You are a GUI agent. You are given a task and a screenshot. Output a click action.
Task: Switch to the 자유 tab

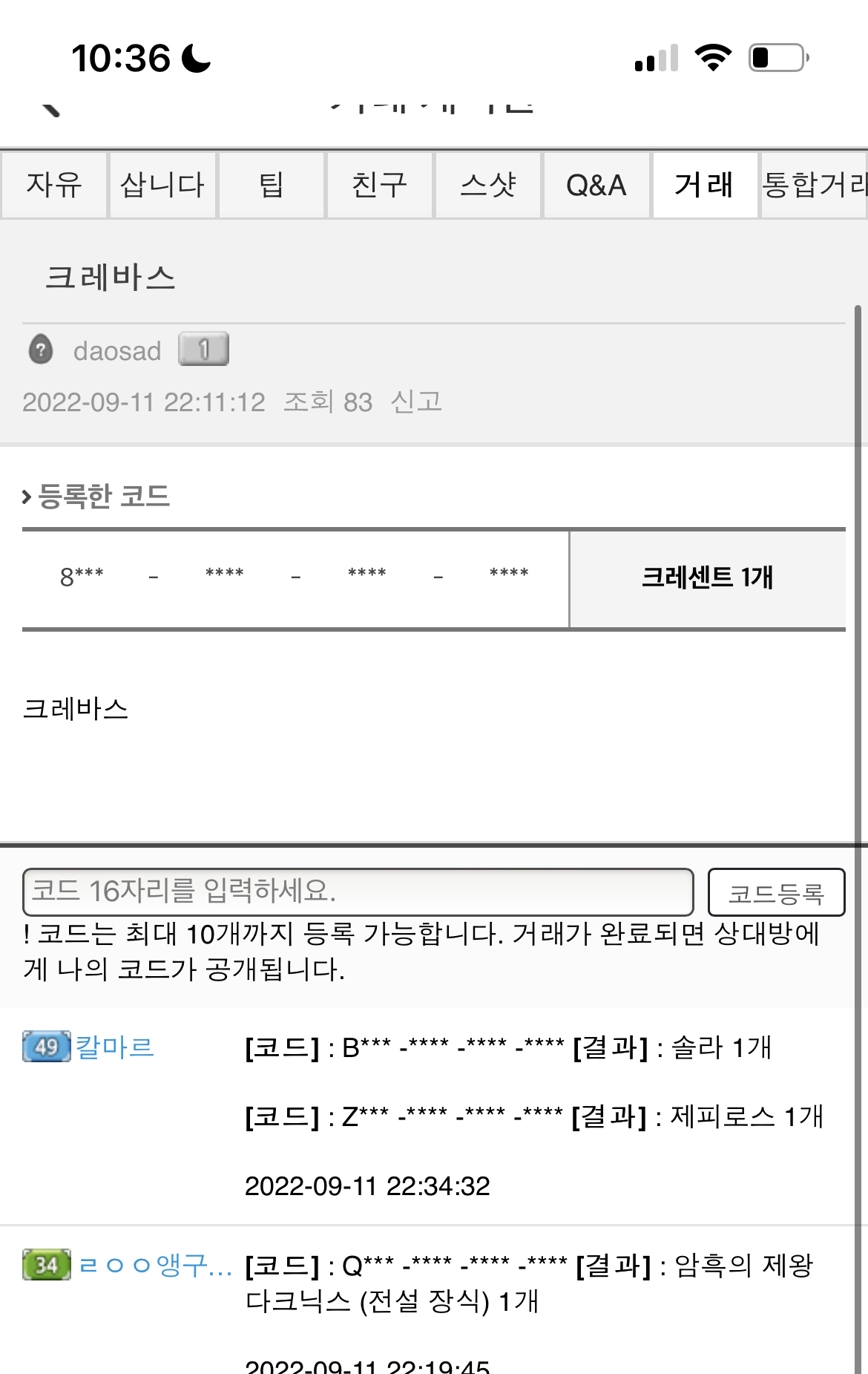point(54,185)
